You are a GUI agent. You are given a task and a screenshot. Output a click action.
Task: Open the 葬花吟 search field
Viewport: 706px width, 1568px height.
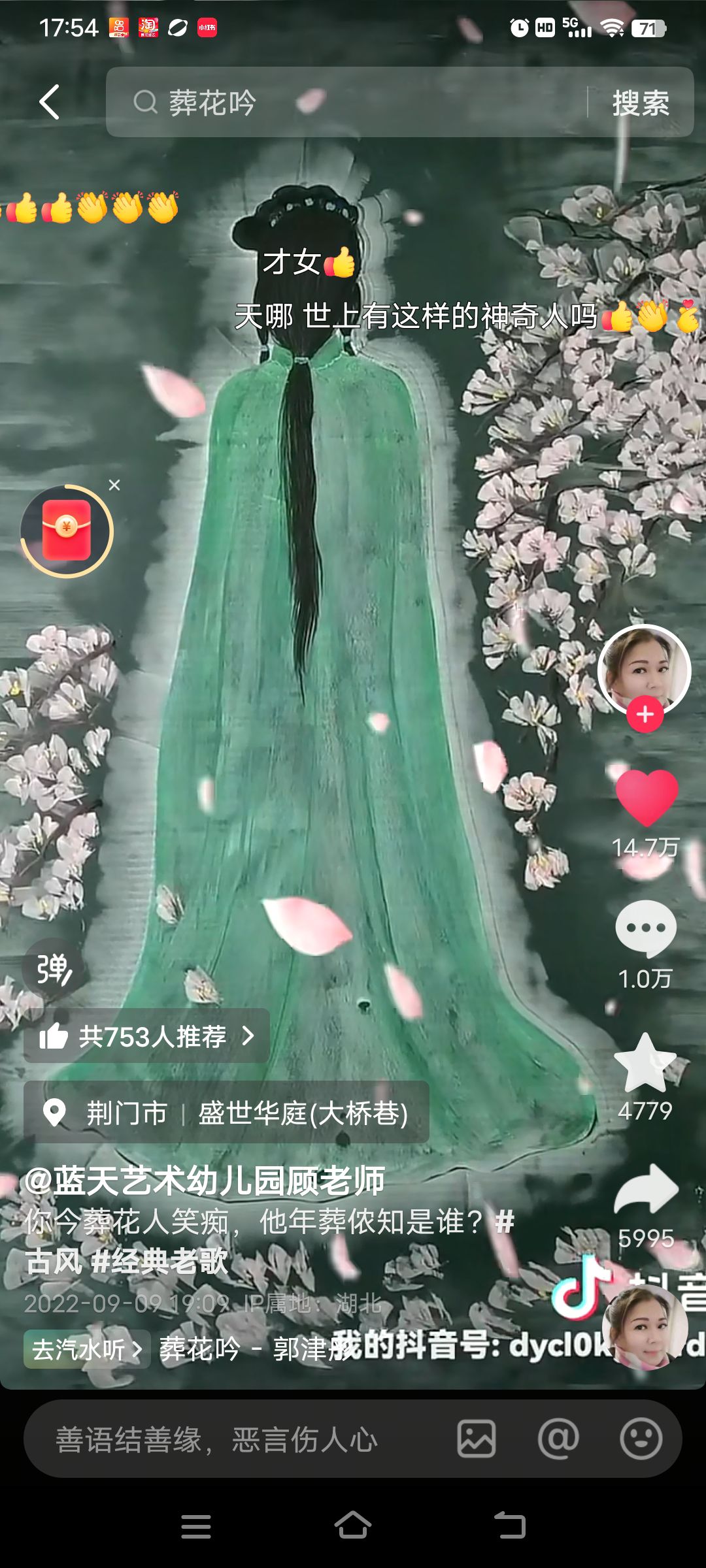[x=346, y=103]
